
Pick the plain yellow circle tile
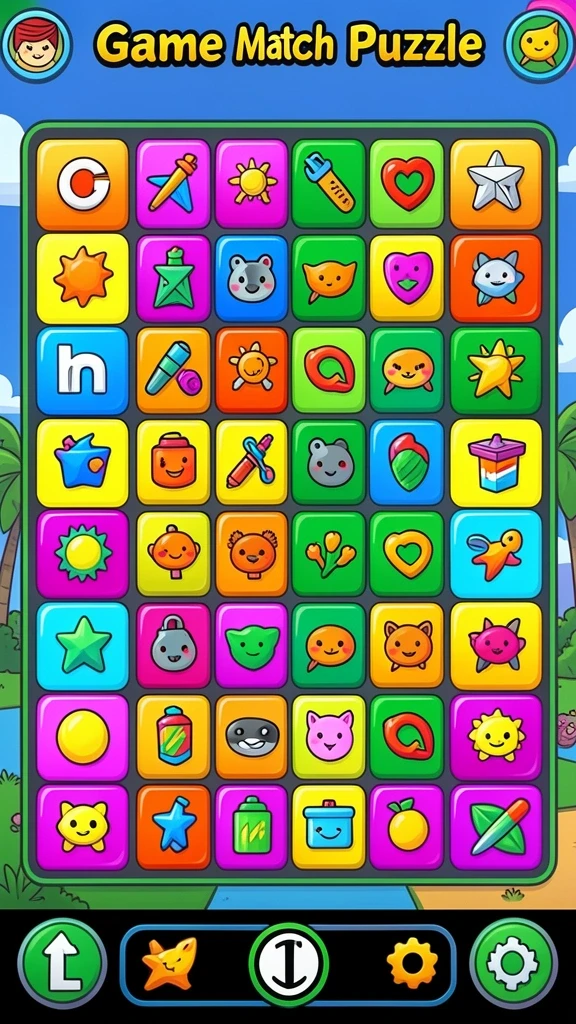click(x=82, y=737)
